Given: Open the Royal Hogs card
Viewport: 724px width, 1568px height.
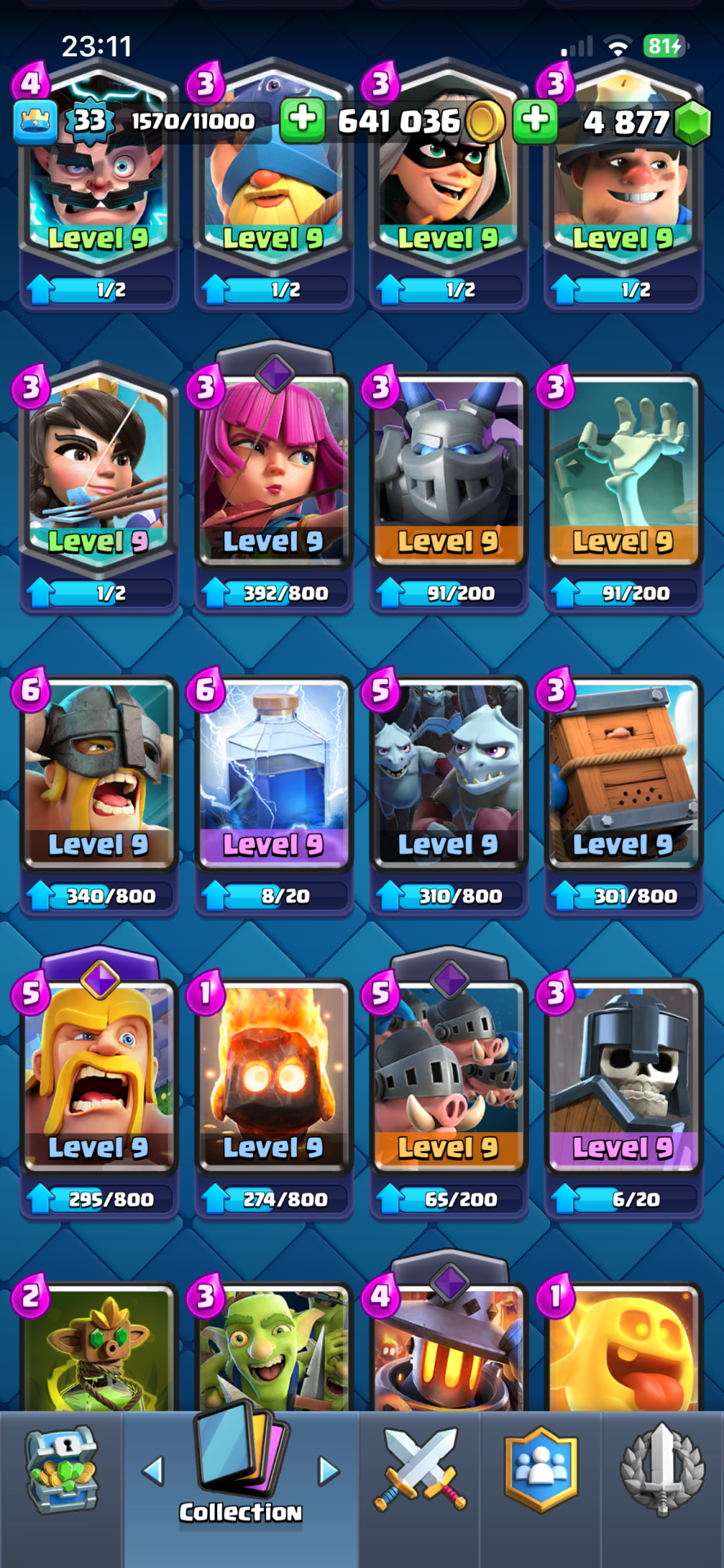Looking at the screenshot, I should (x=448, y=1078).
